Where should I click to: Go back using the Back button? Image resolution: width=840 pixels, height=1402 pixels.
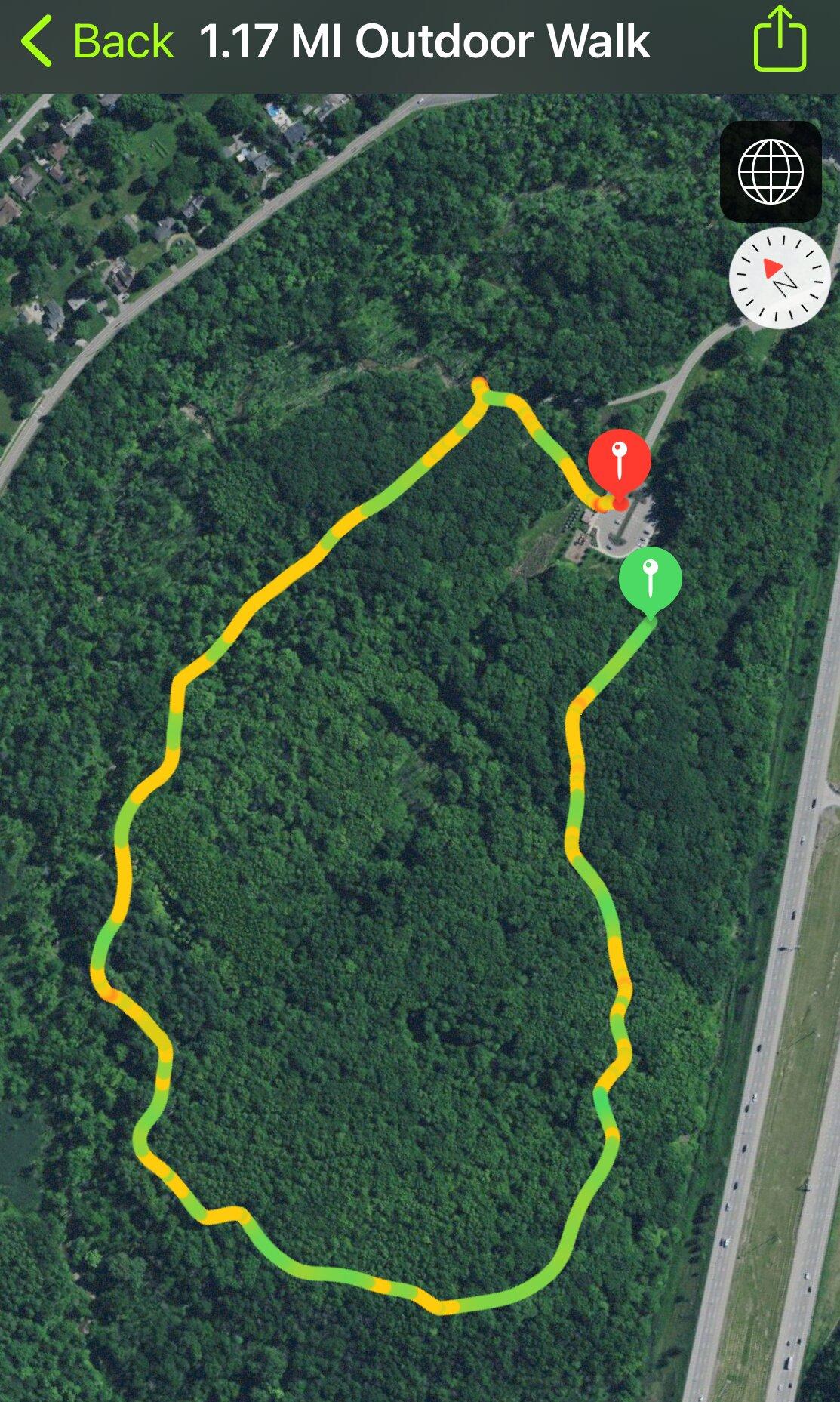click(x=98, y=41)
